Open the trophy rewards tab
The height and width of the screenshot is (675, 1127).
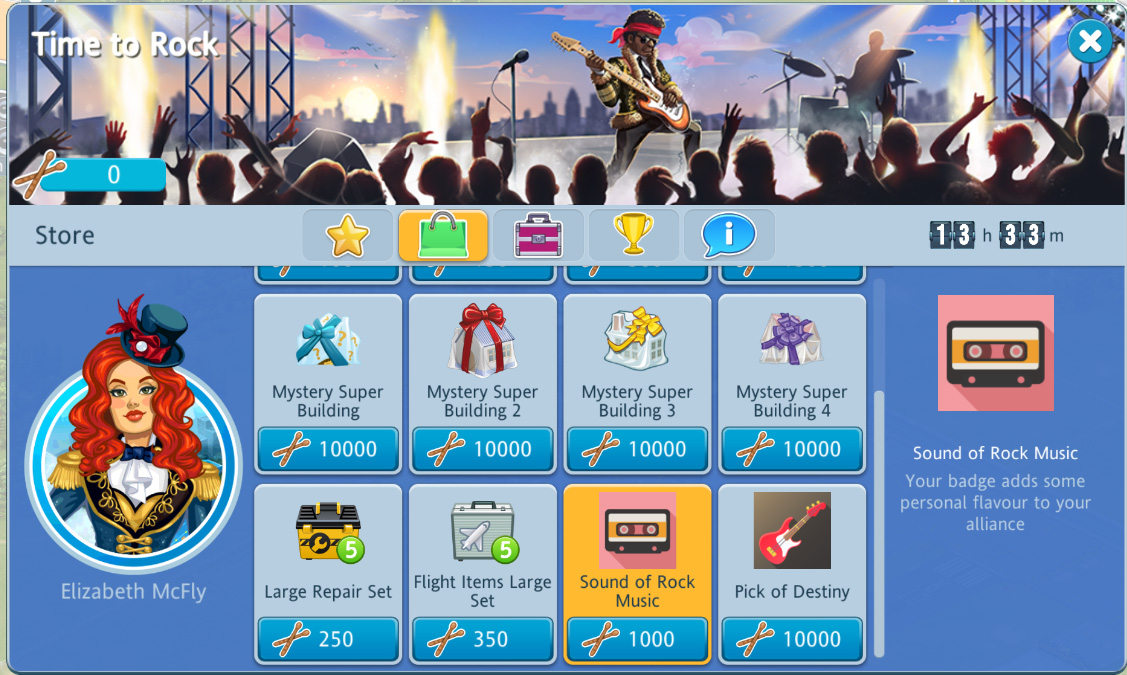click(633, 236)
